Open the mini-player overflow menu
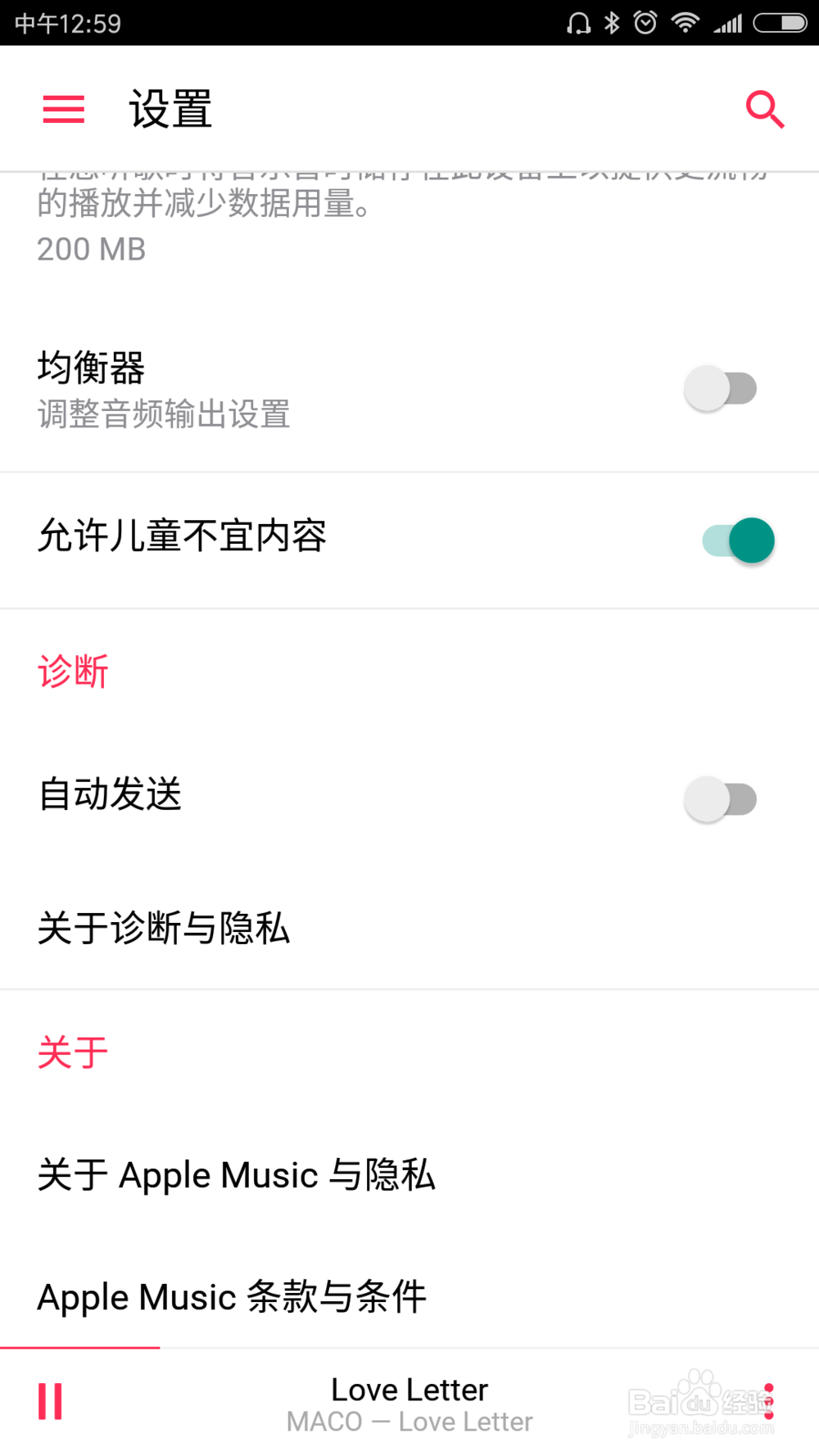Image resolution: width=819 pixels, height=1456 pixels. tap(768, 1401)
